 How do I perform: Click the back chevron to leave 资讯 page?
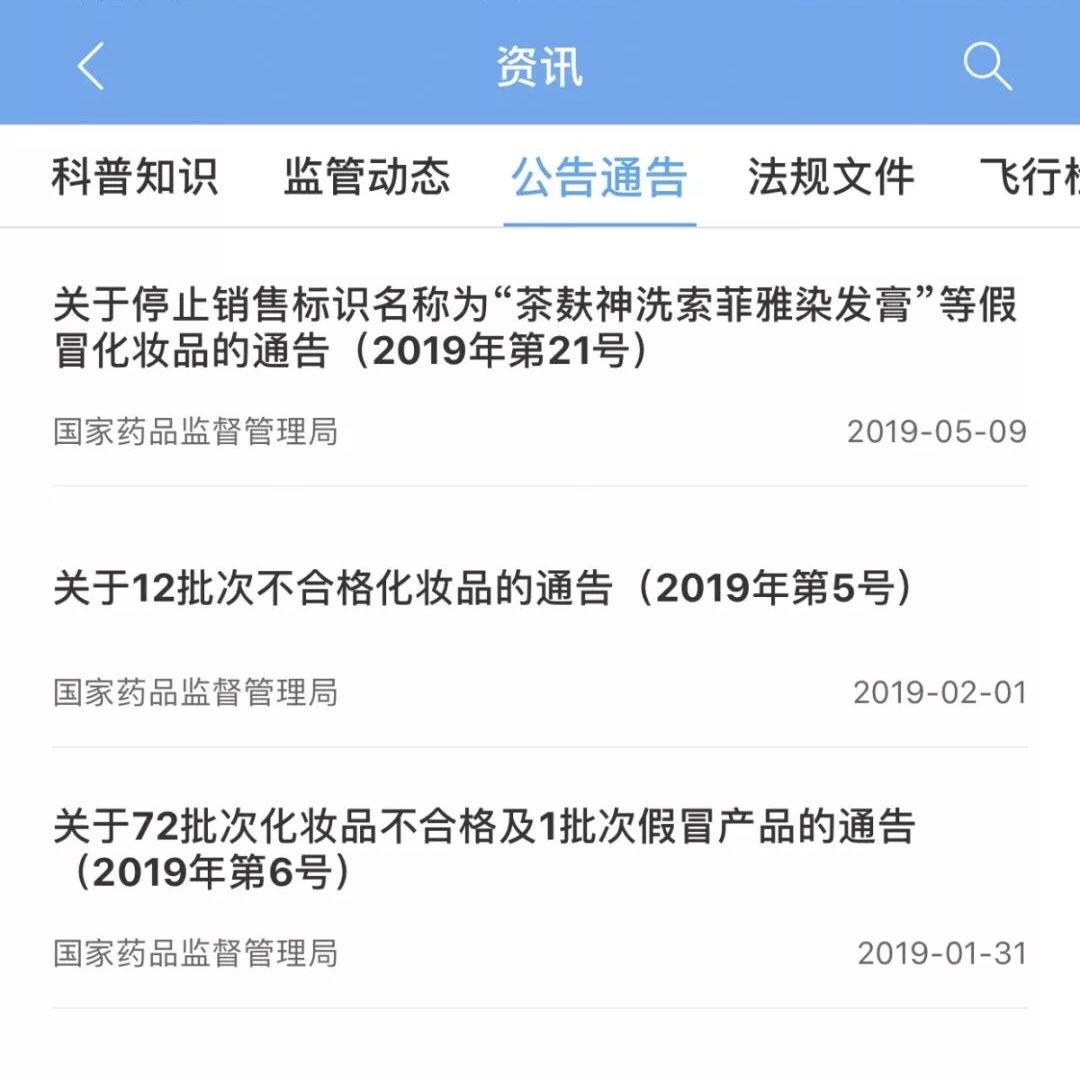tap(88, 67)
